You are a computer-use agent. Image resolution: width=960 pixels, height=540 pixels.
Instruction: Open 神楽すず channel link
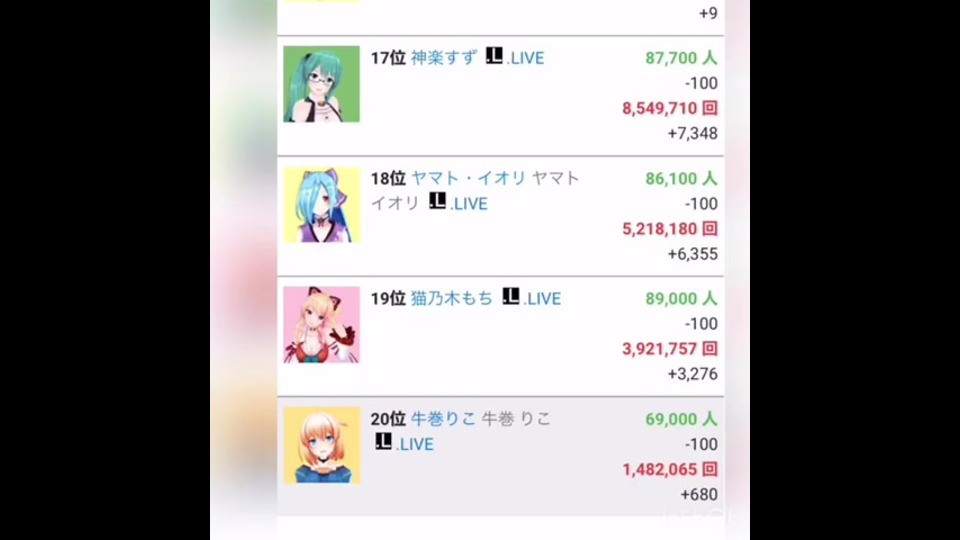(444, 58)
